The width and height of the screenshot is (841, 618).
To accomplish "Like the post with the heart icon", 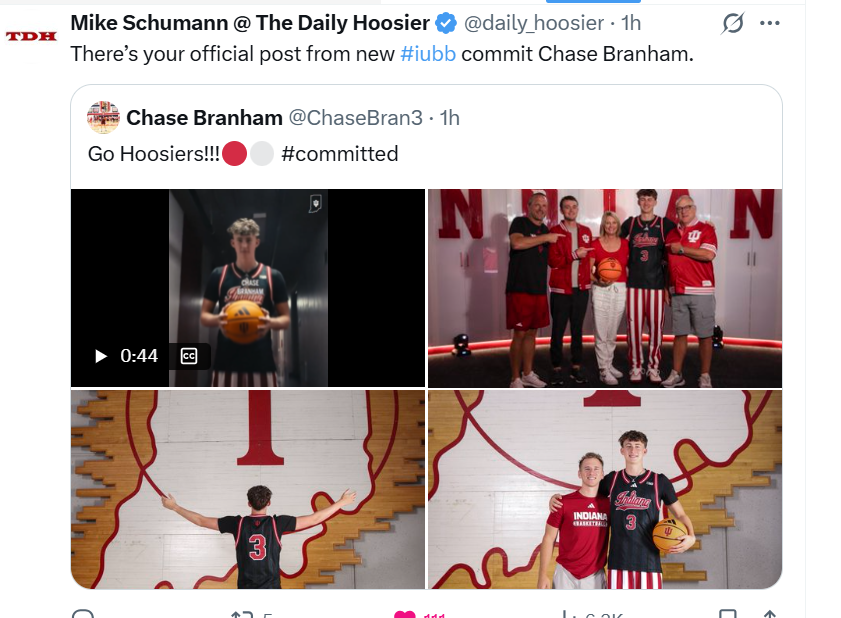I will [404, 614].
